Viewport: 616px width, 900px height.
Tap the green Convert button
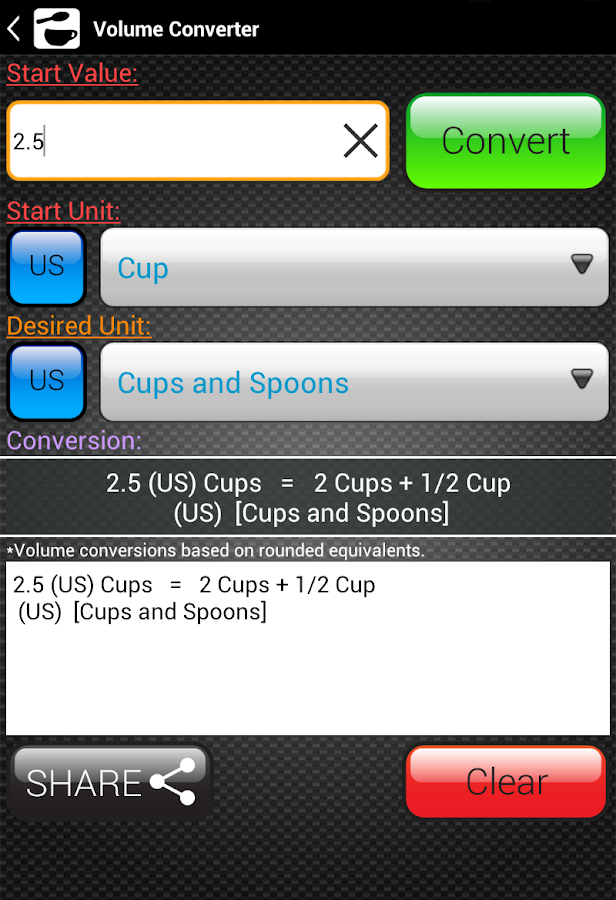point(506,141)
